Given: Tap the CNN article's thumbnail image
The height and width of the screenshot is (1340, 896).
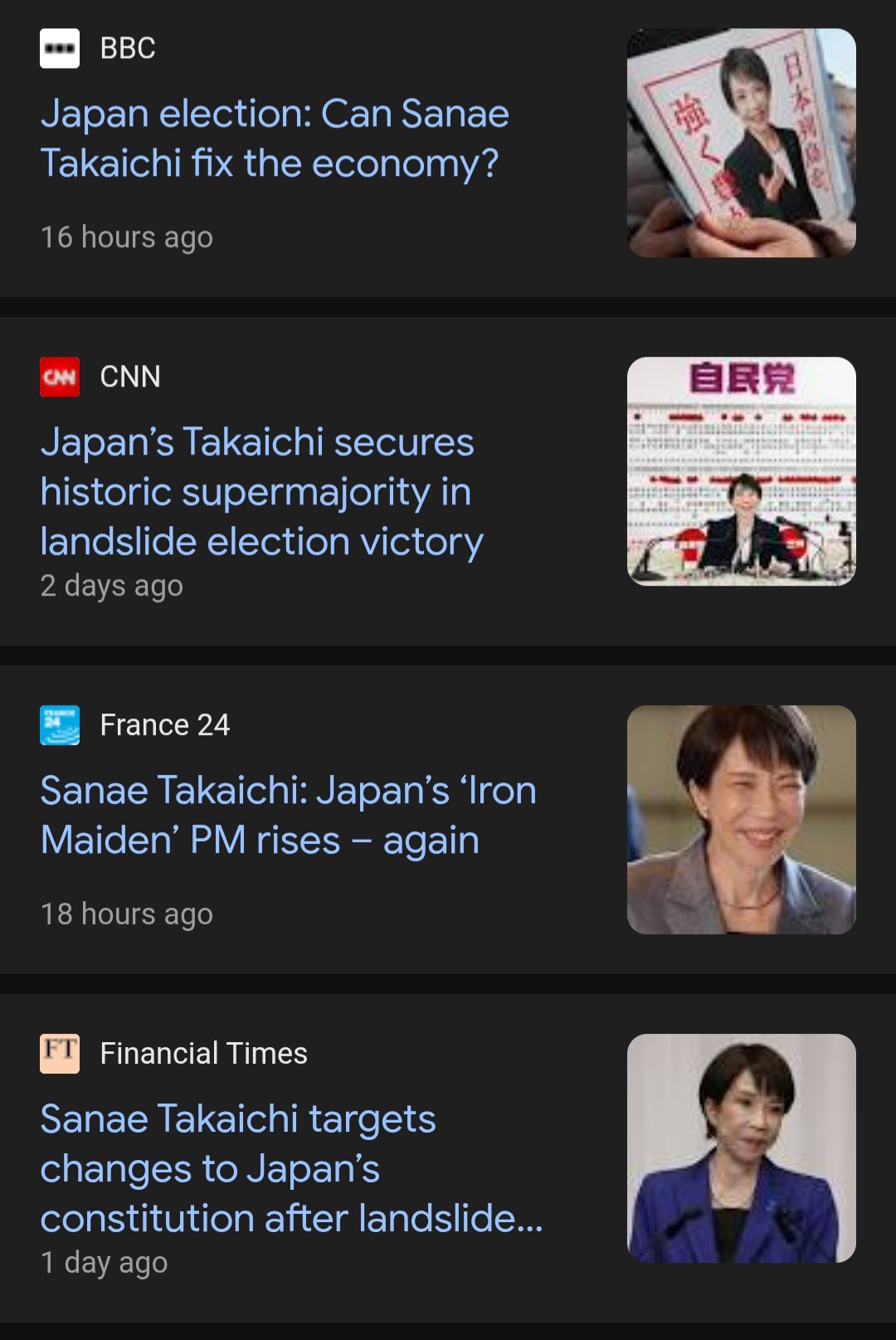Looking at the screenshot, I should (x=741, y=471).
